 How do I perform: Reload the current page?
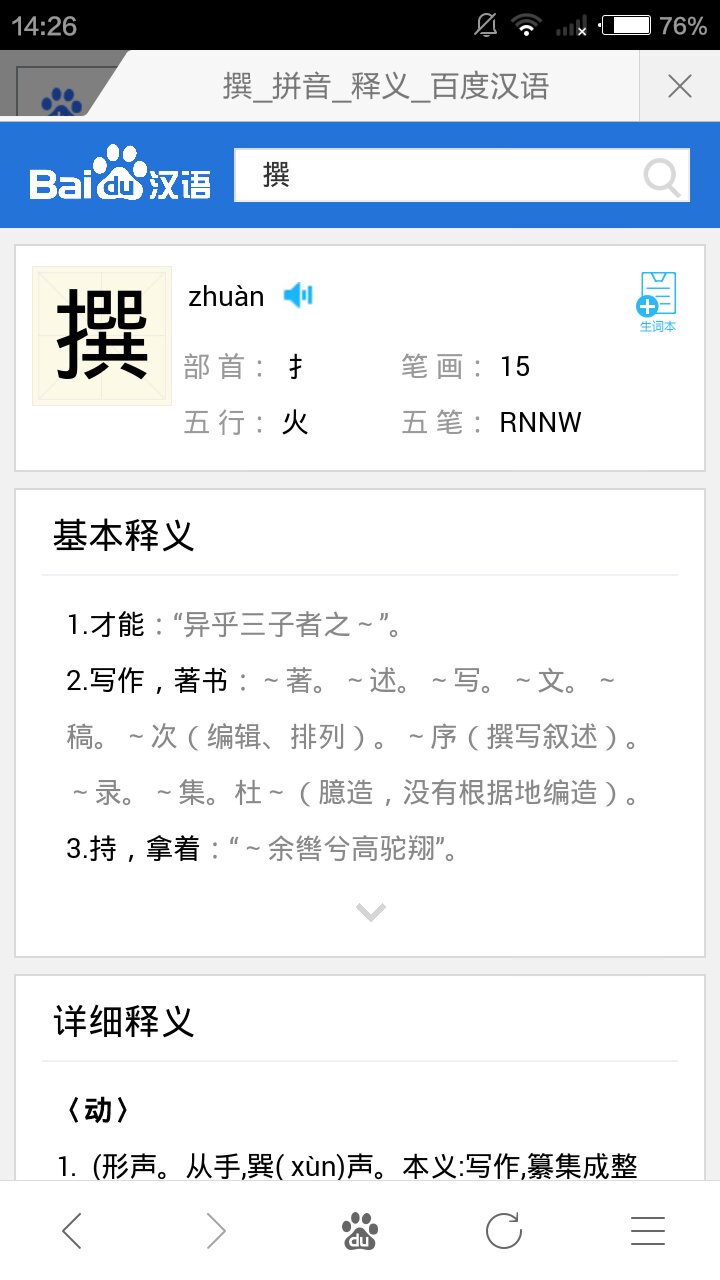point(504,1231)
